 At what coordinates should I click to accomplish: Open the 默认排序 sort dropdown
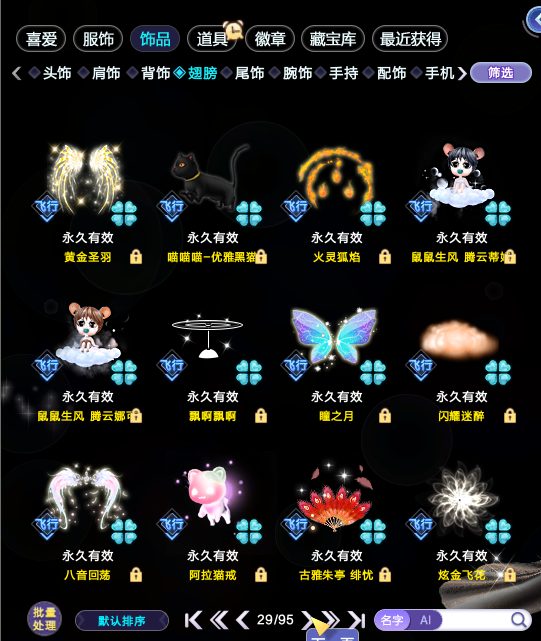pos(122,621)
